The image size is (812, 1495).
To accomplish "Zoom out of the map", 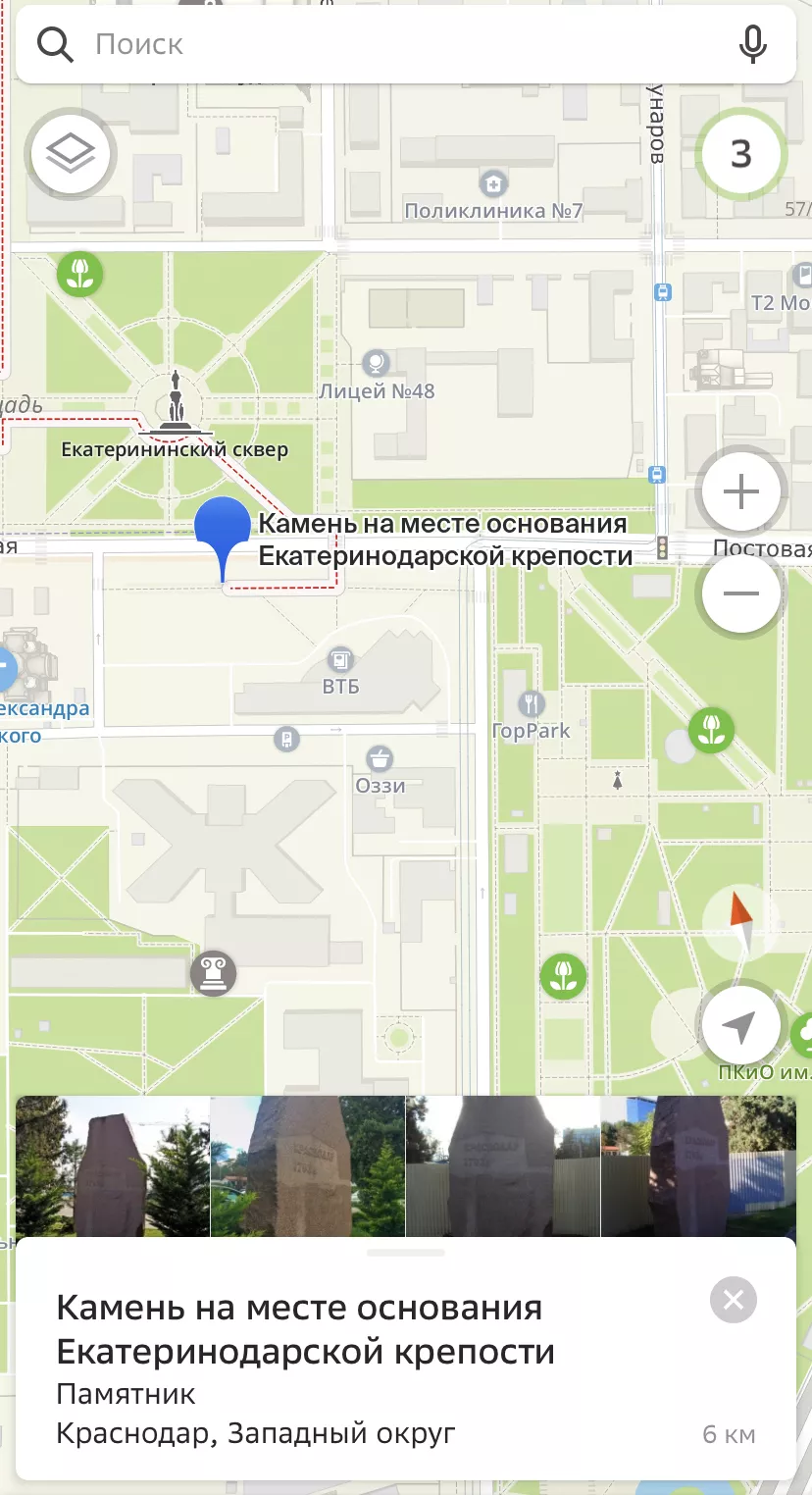I will pyautogui.click(x=740, y=593).
